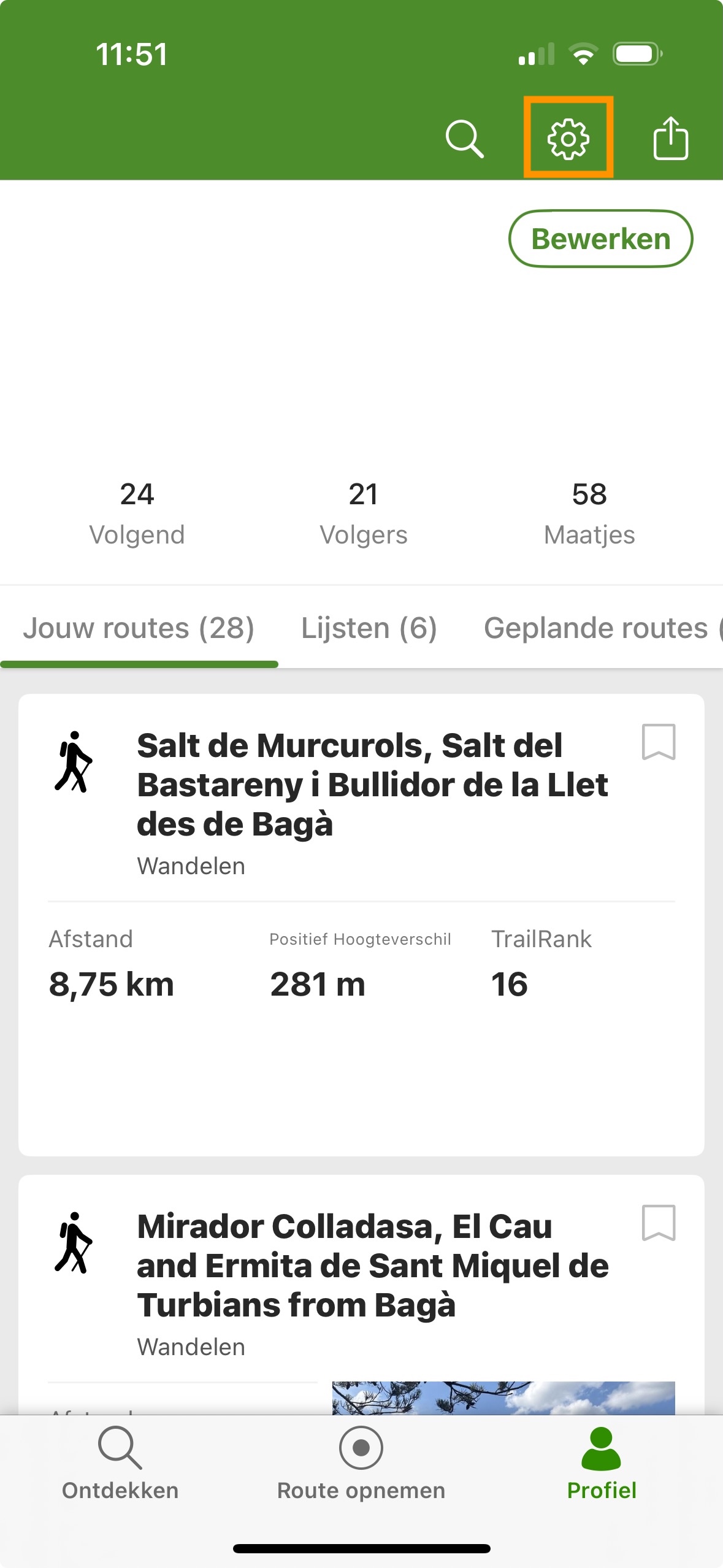Open the search magnifier in the header

464,139
